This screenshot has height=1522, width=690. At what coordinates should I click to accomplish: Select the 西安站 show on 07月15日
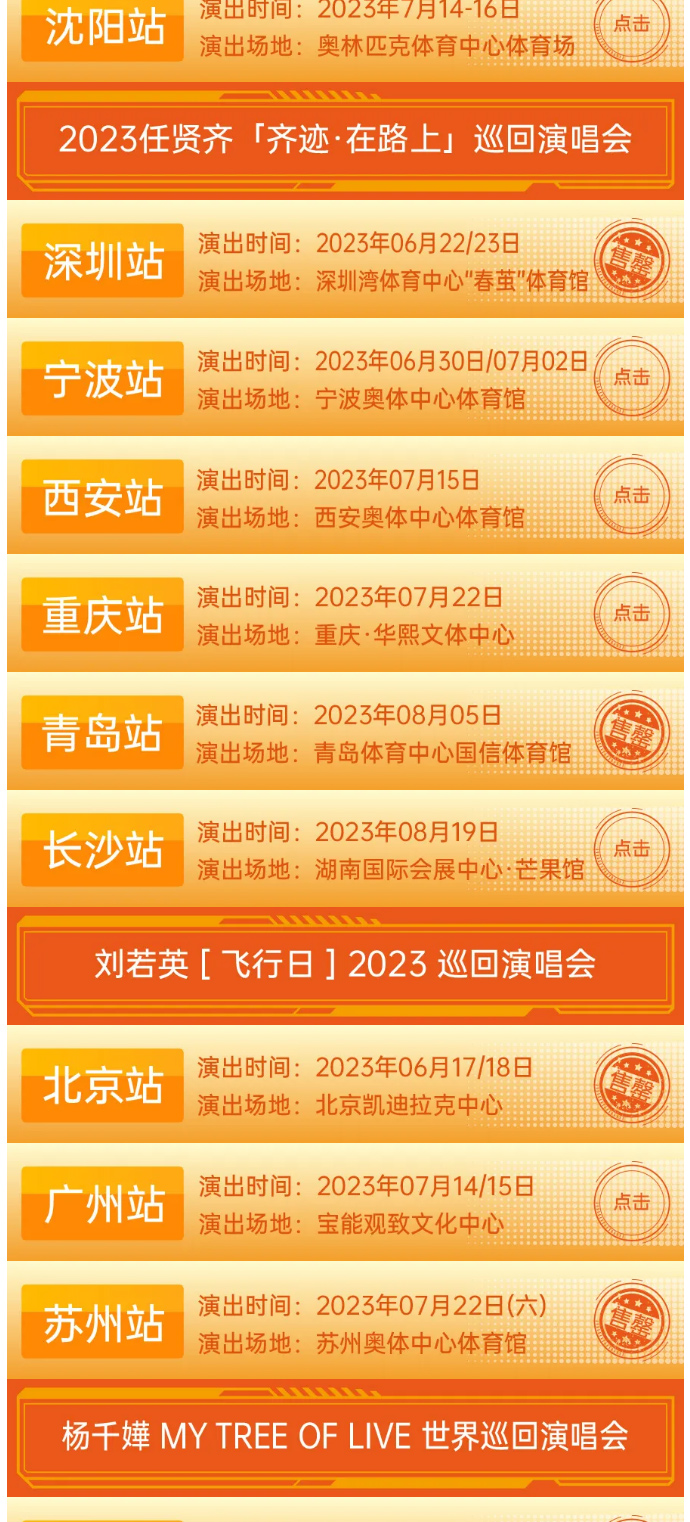pos(631,496)
